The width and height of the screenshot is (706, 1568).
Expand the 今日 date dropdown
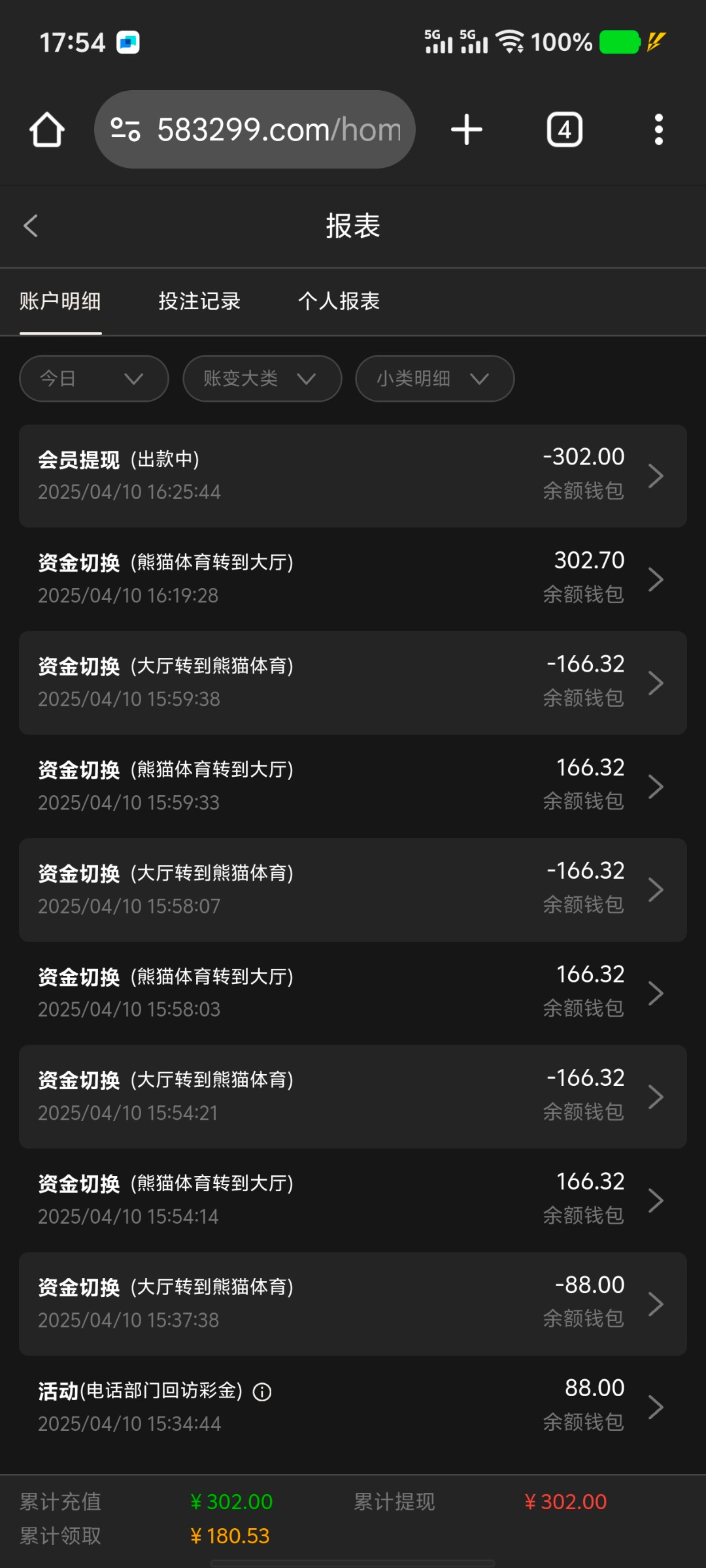[94, 378]
